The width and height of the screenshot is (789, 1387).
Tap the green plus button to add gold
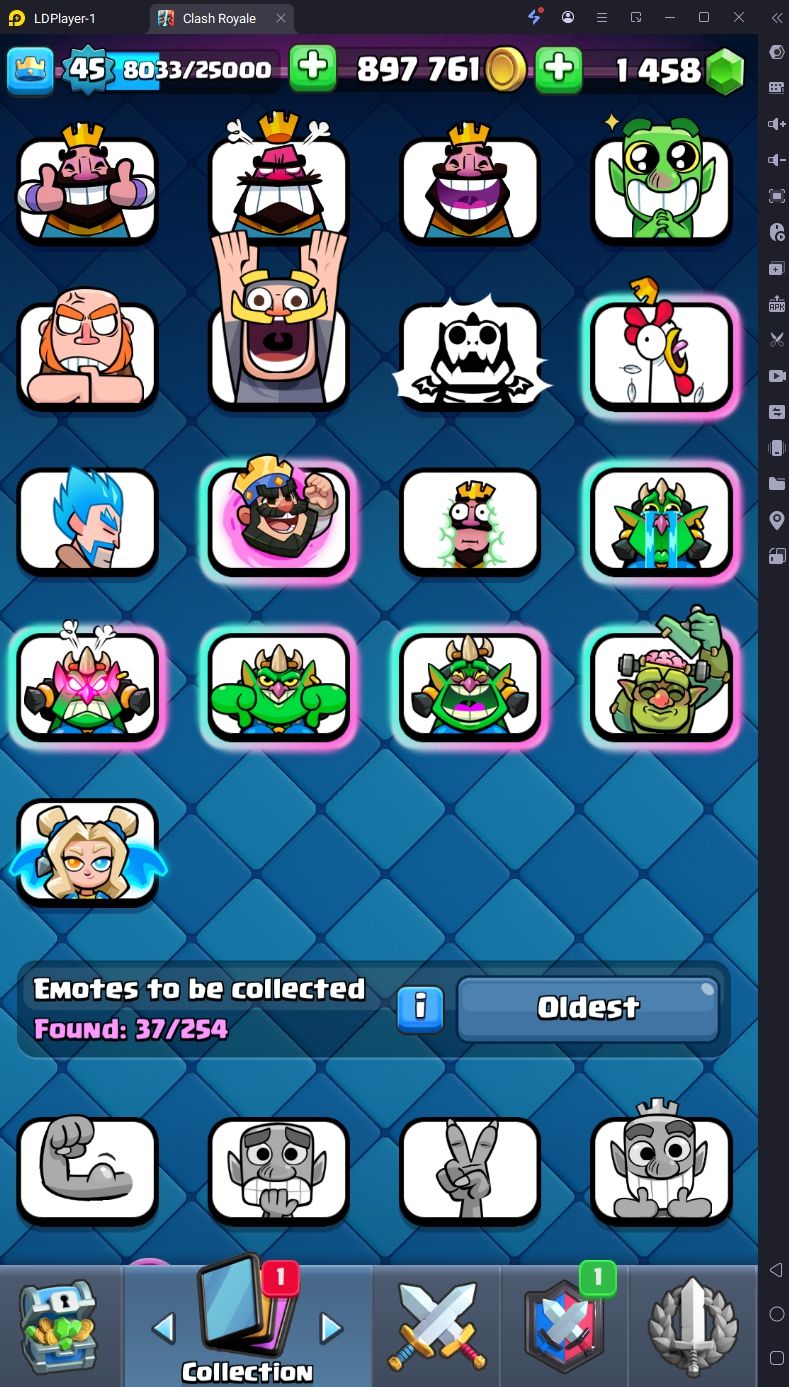click(x=313, y=69)
